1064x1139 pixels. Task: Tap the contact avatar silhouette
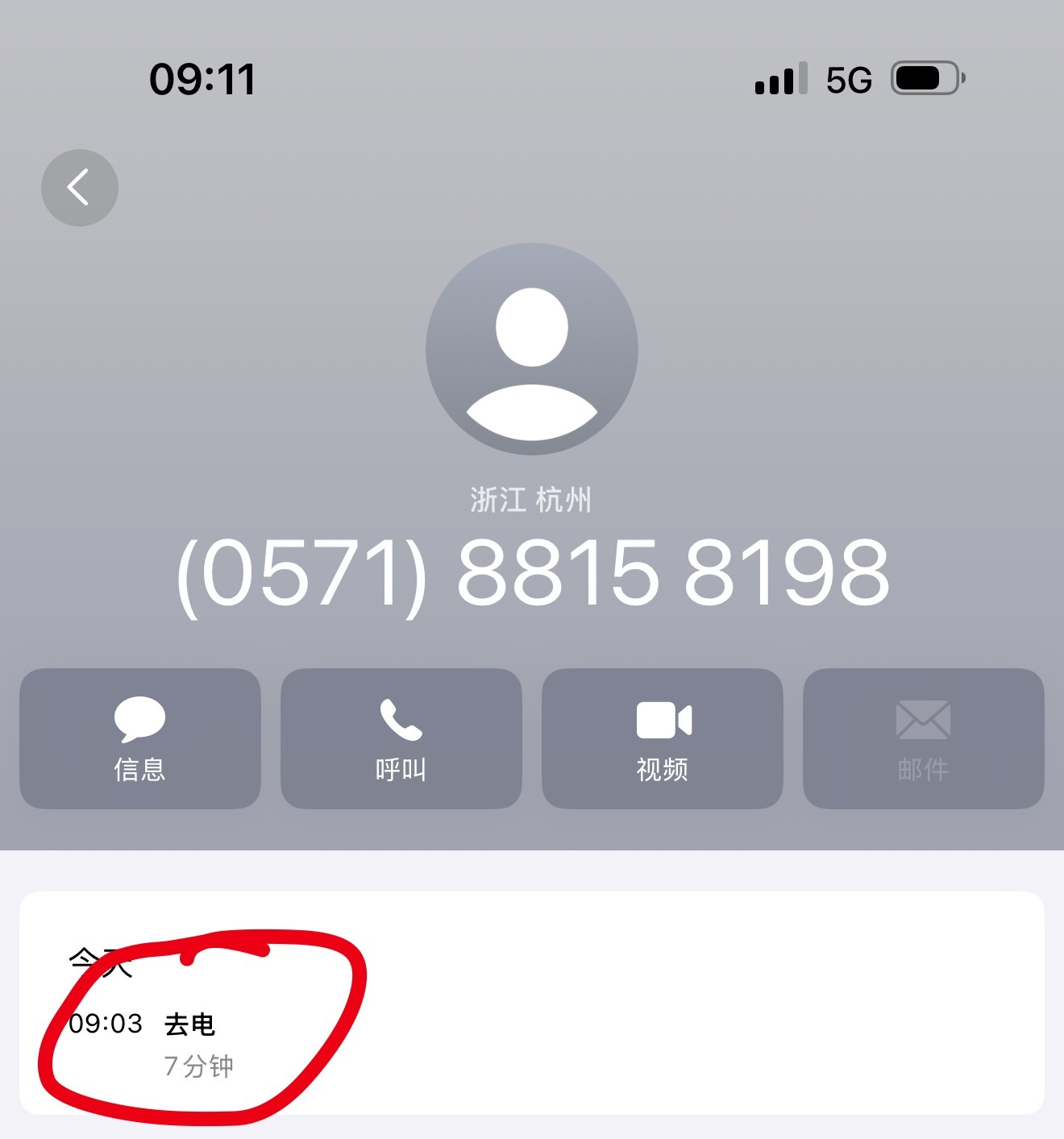pos(532,347)
